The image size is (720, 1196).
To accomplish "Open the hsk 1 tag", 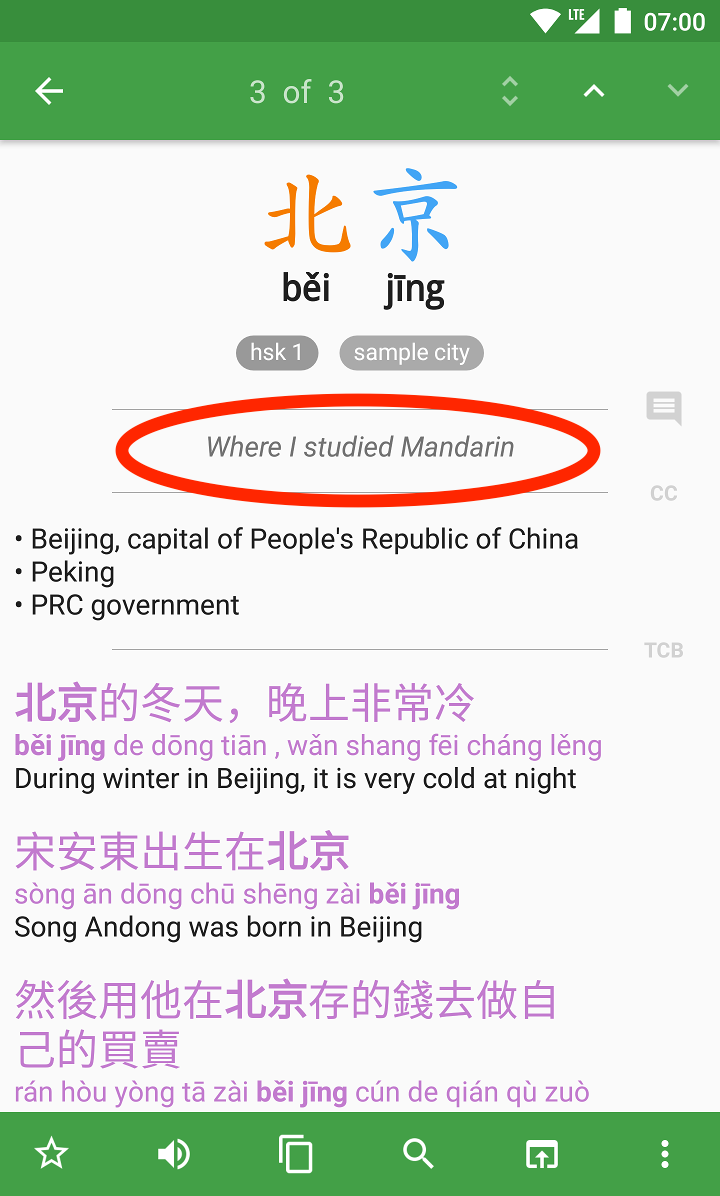I will [277, 352].
